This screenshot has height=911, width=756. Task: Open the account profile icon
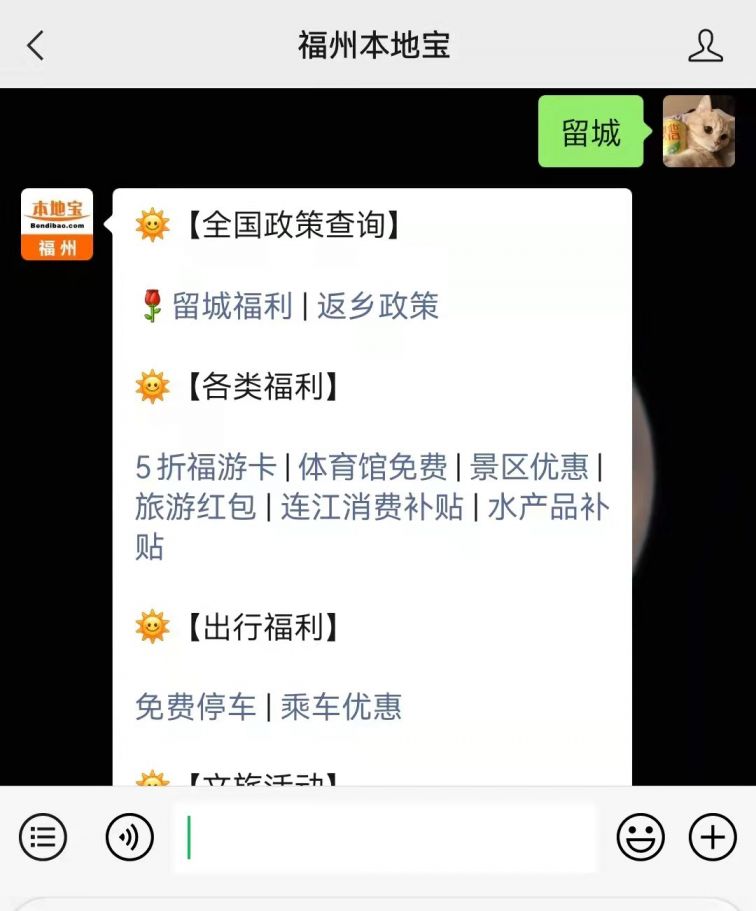click(x=705, y=45)
